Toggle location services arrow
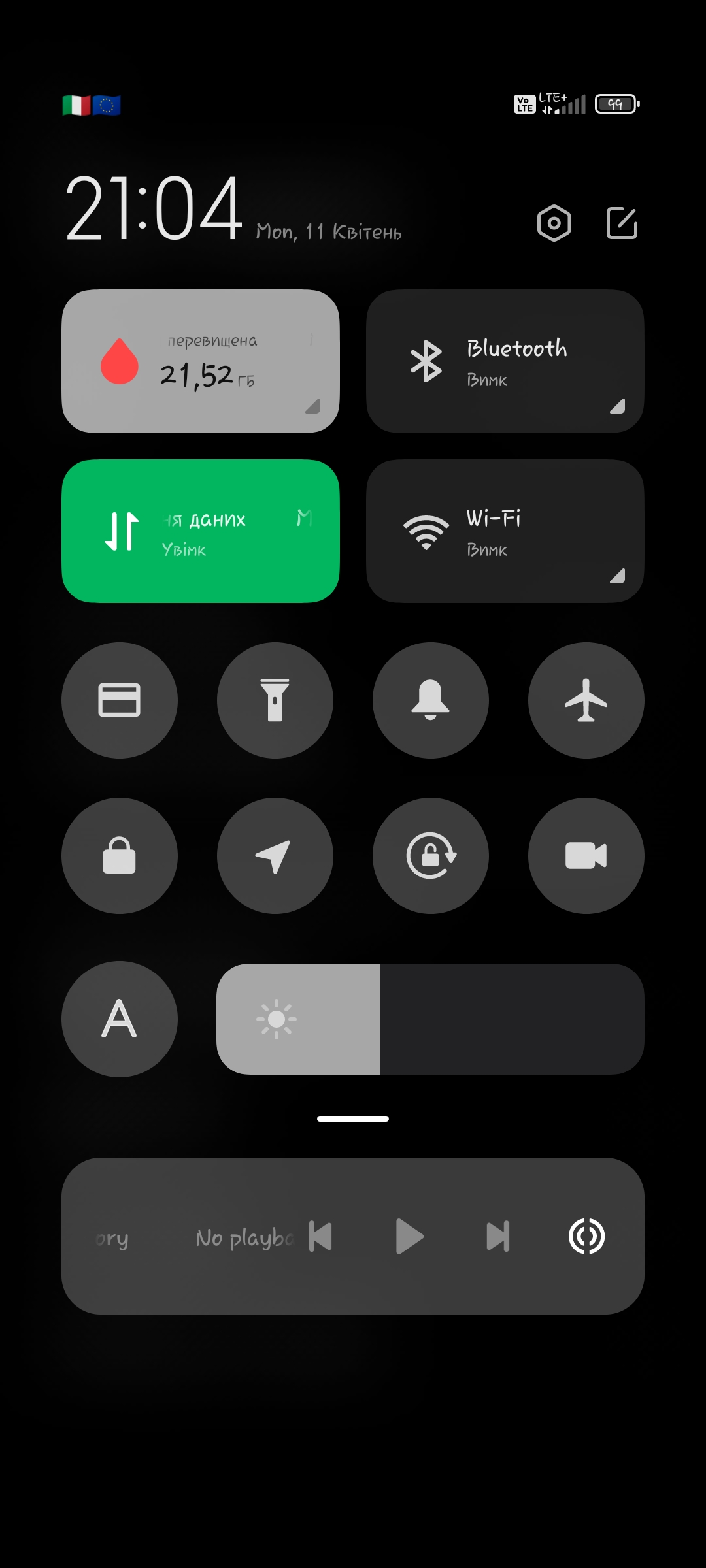Viewport: 706px width, 1568px height. click(275, 856)
